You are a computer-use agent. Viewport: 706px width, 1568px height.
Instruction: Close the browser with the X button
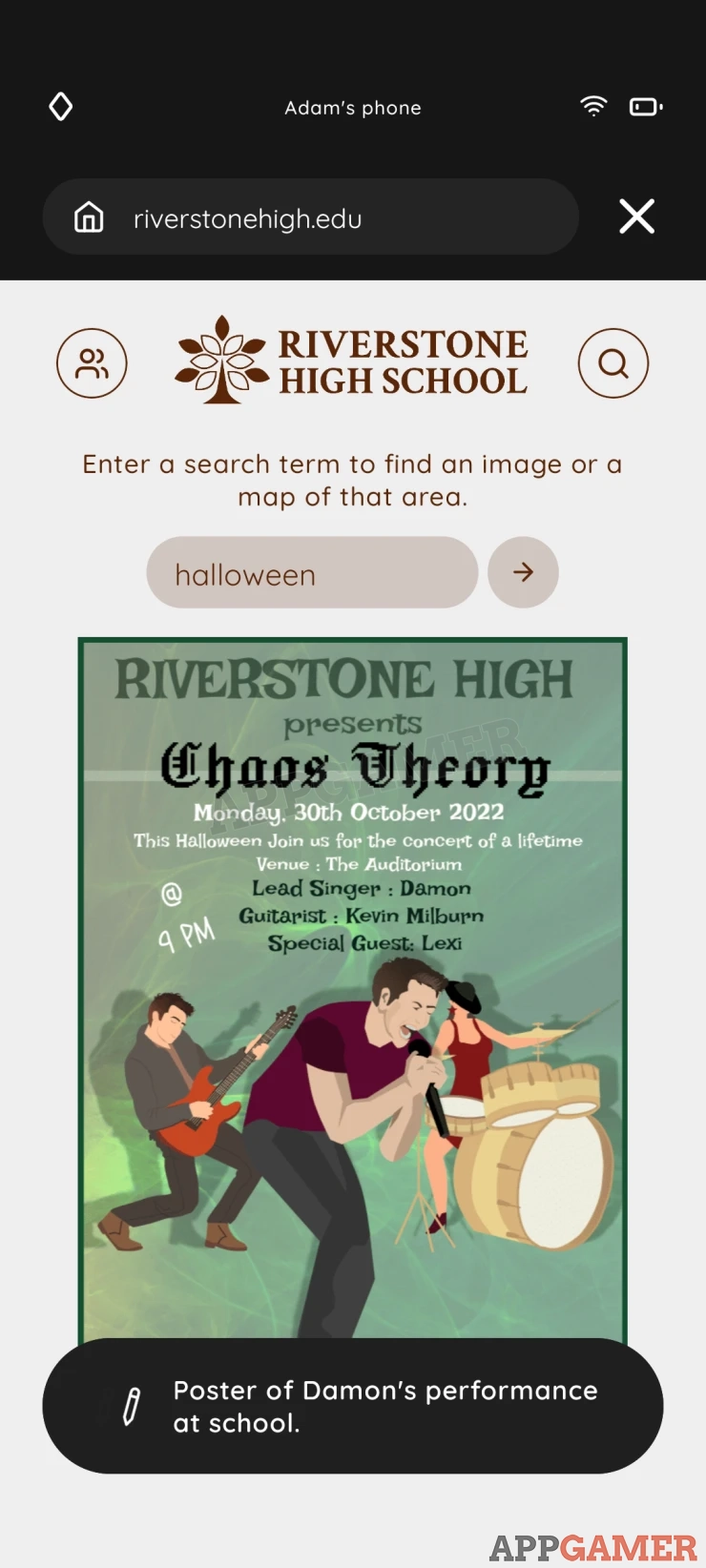pyautogui.click(x=636, y=217)
